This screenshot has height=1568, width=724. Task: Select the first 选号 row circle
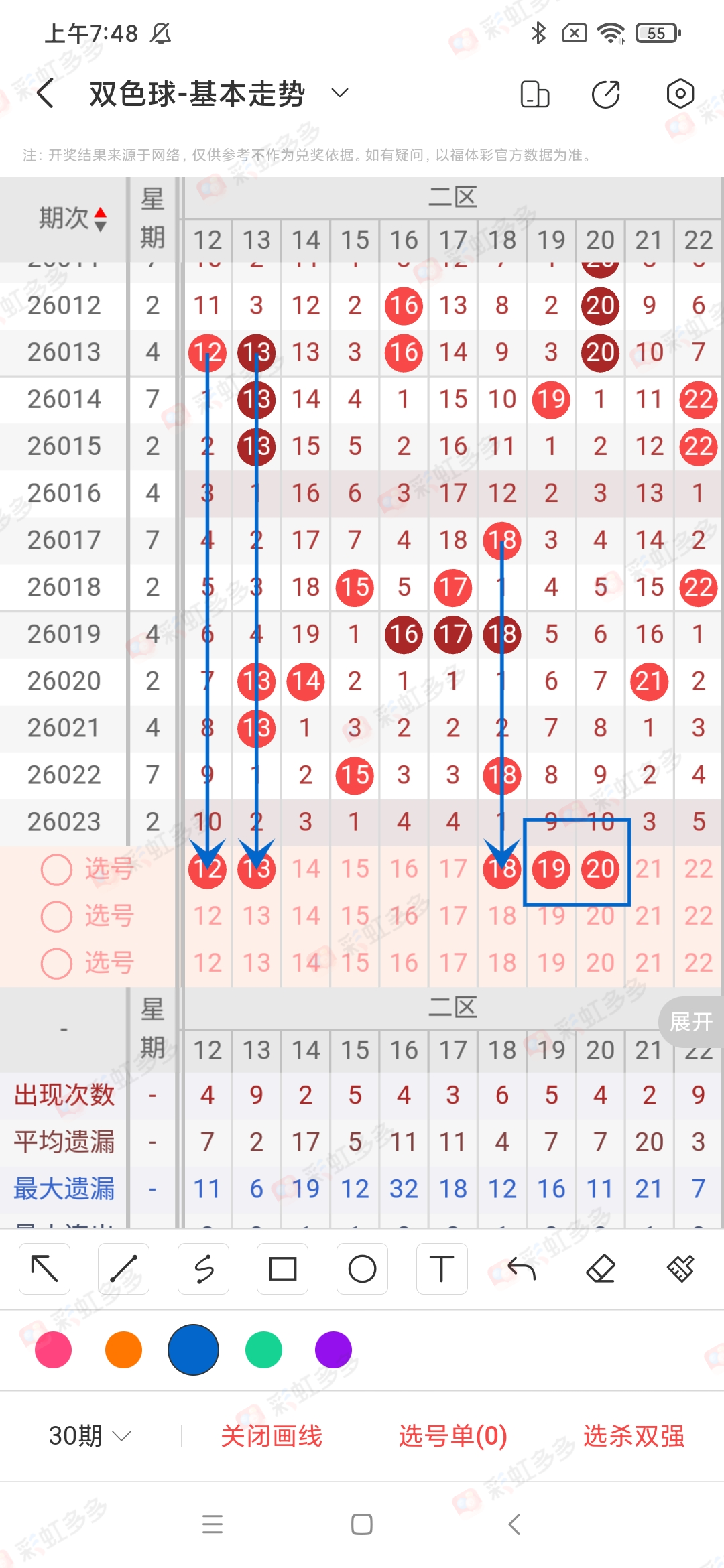(x=56, y=869)
